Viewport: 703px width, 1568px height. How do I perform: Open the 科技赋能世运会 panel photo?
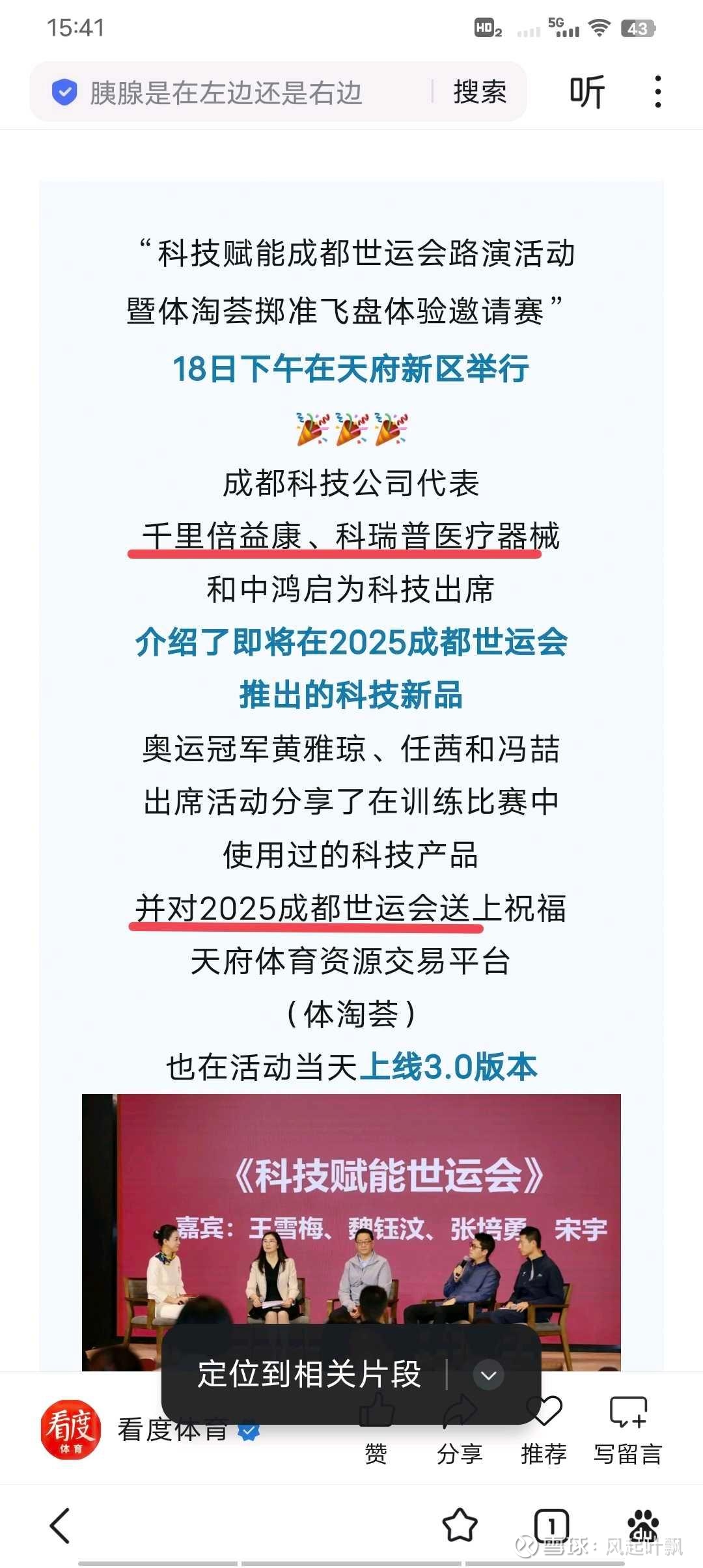[351, 1232]
